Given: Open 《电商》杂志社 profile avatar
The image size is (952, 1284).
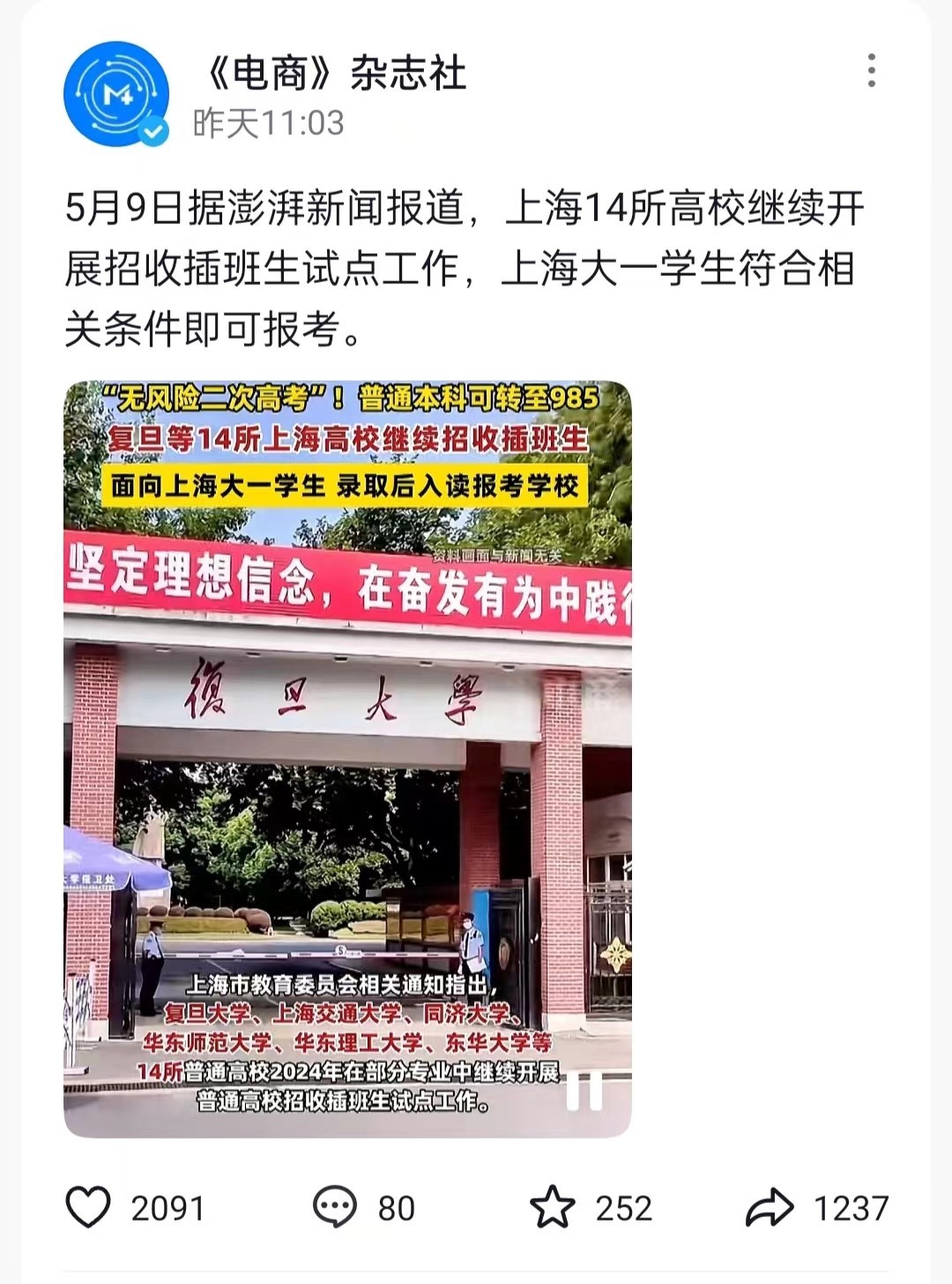Looking at the screenshot, I should tap(115, 93).
